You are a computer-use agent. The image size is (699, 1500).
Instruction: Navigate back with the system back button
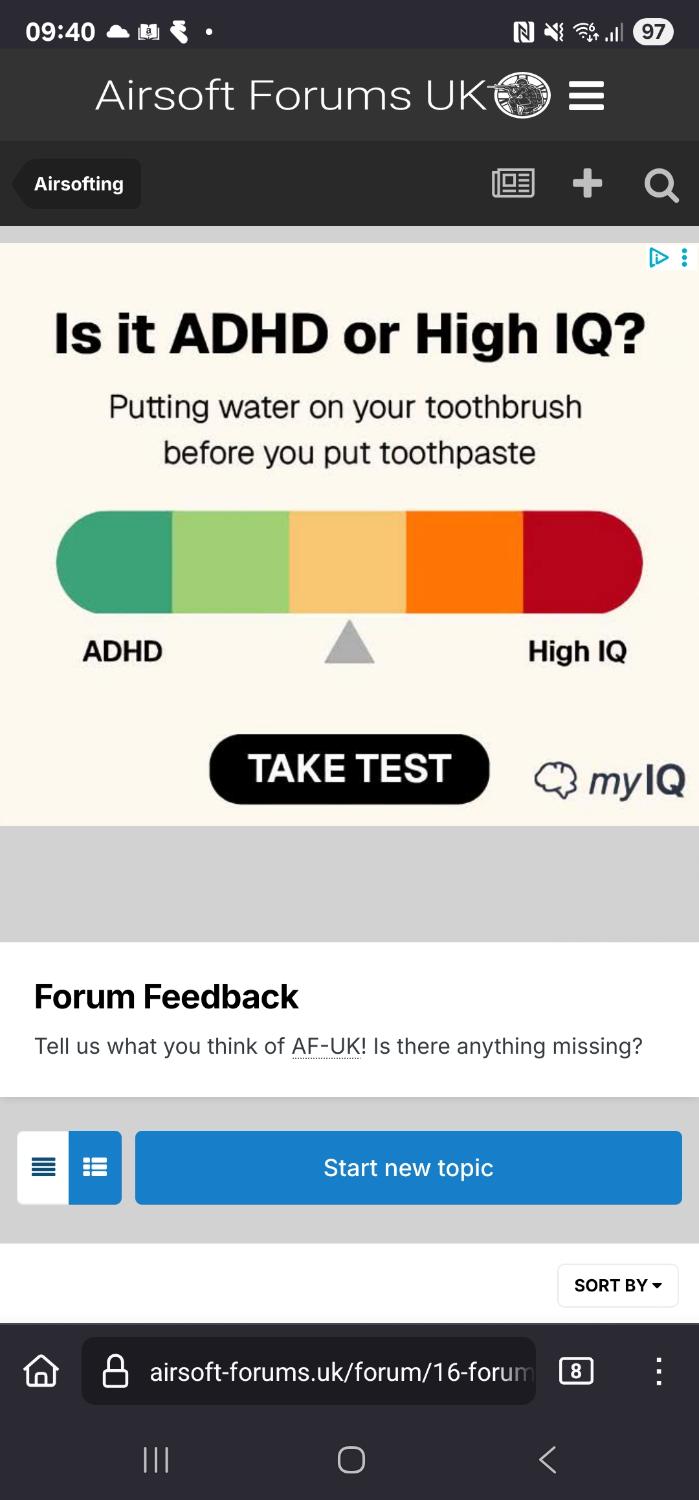coord(547,1460)
